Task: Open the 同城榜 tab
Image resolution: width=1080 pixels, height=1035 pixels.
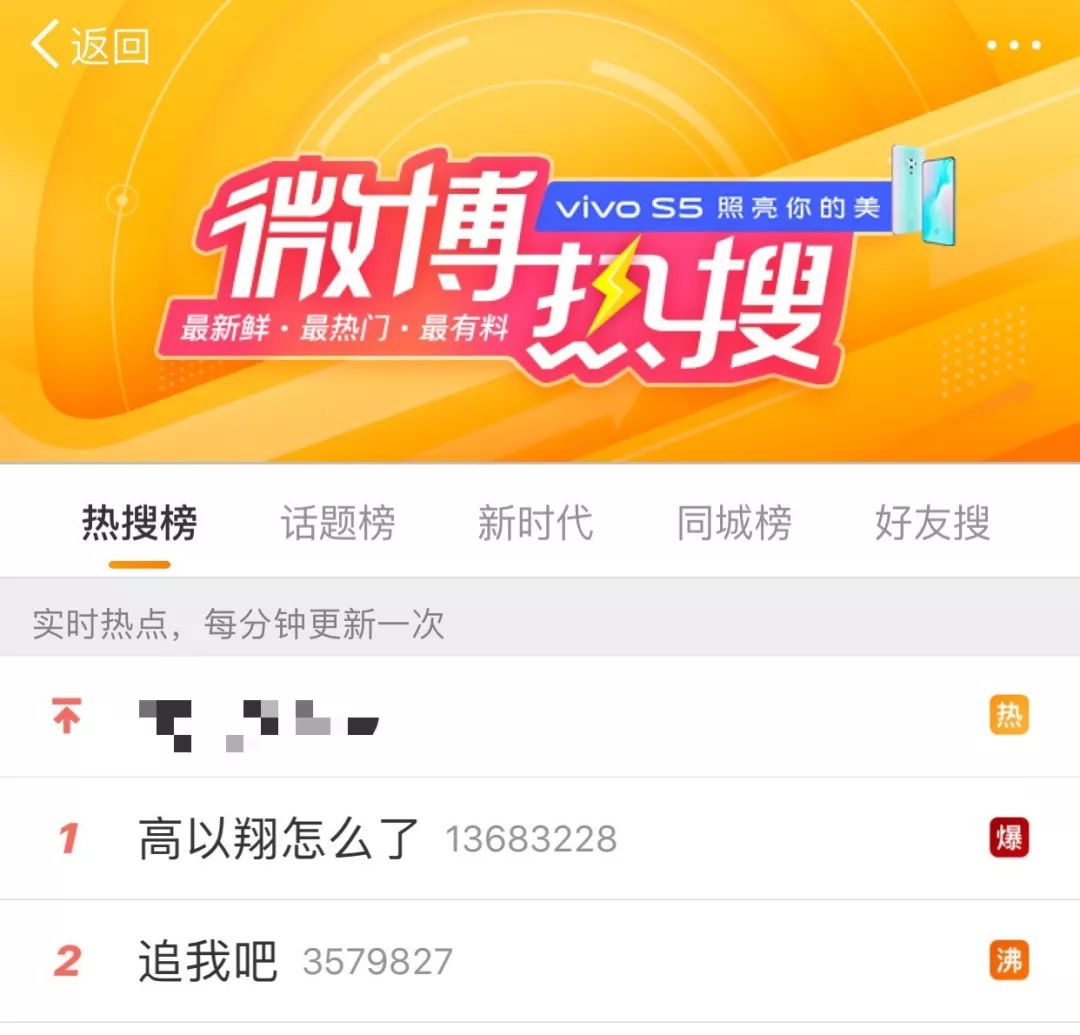Action: point(734,523)
